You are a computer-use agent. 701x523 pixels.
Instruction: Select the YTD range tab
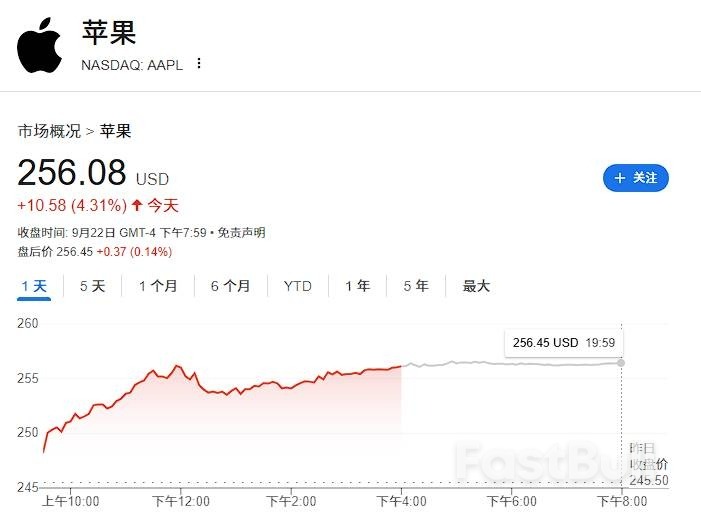coord(297,286)
